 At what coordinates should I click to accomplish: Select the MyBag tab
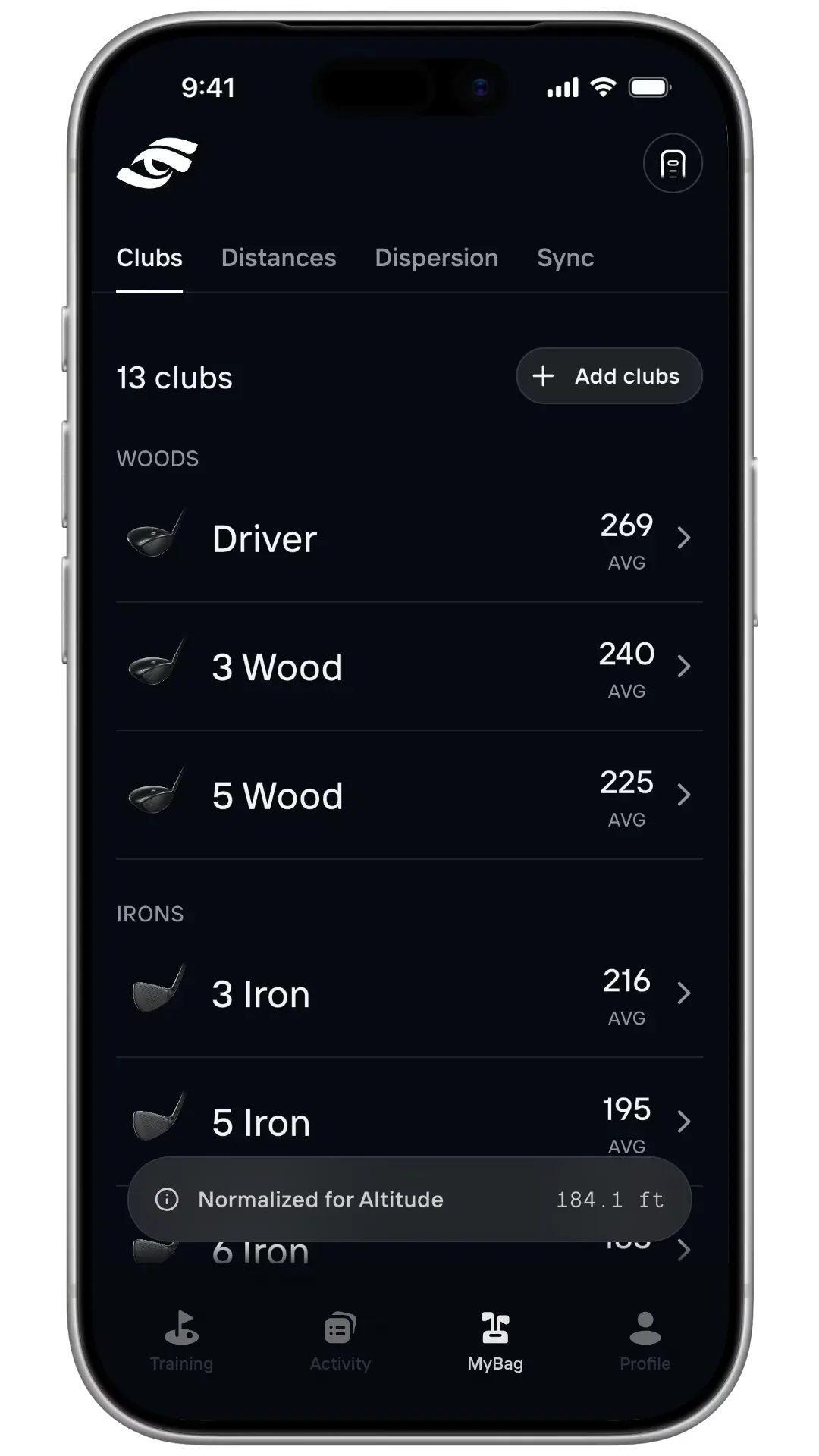pos(495,1341)
